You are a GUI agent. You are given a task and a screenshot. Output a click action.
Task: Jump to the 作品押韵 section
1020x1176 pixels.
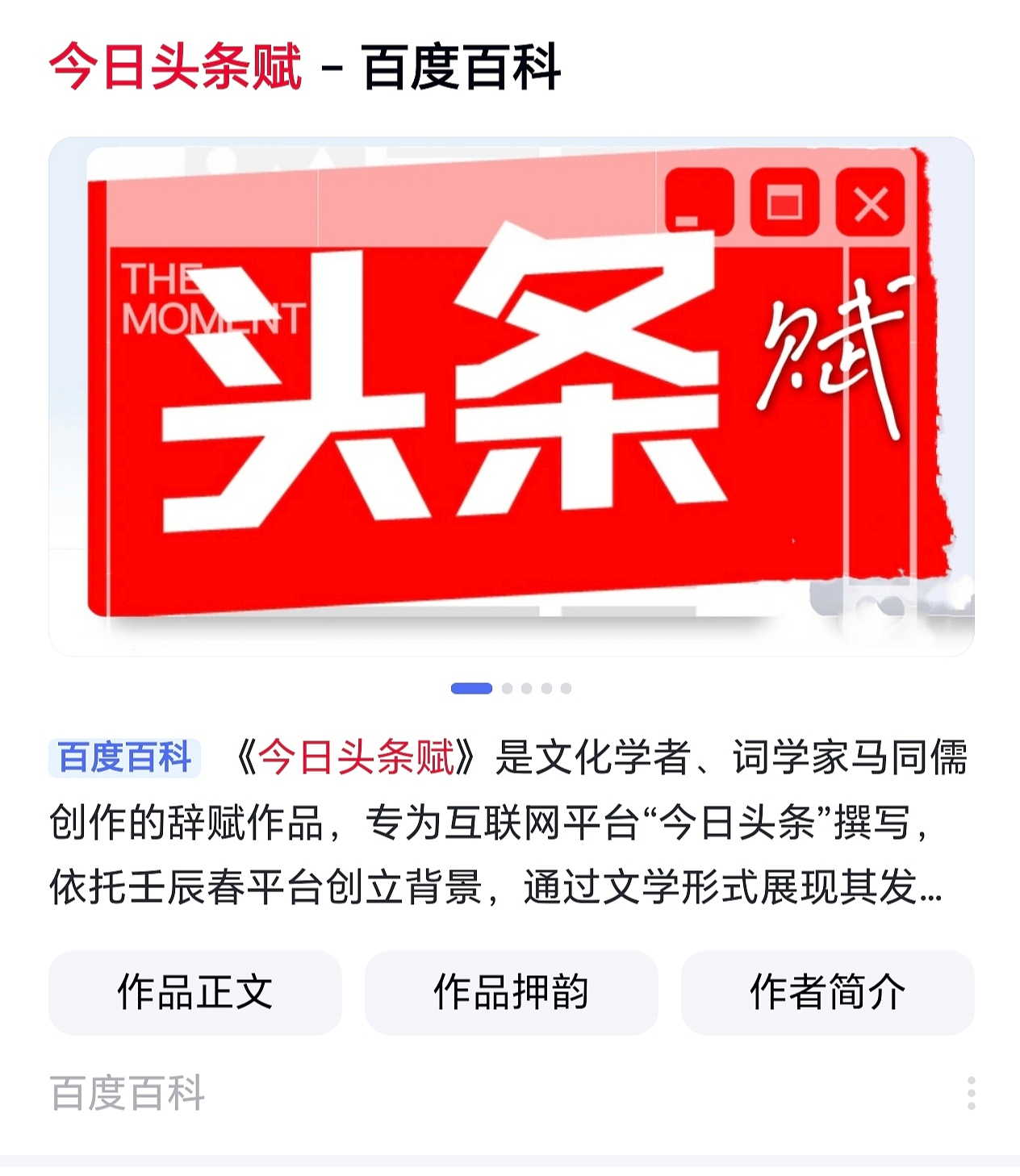(x=511, y=992)
